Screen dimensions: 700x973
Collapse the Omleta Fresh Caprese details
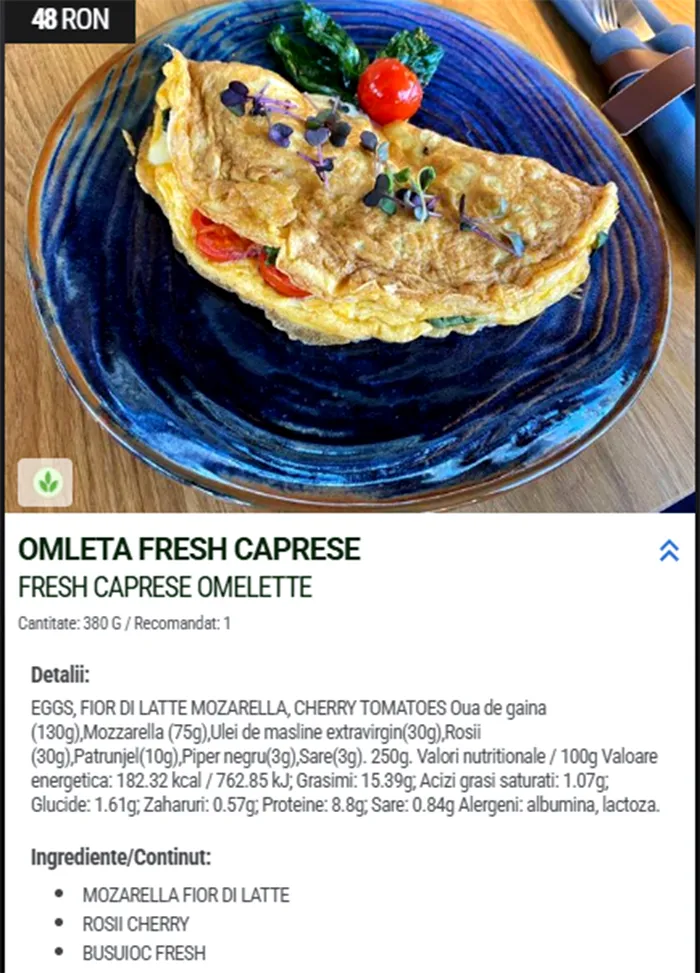pos(669,551)
